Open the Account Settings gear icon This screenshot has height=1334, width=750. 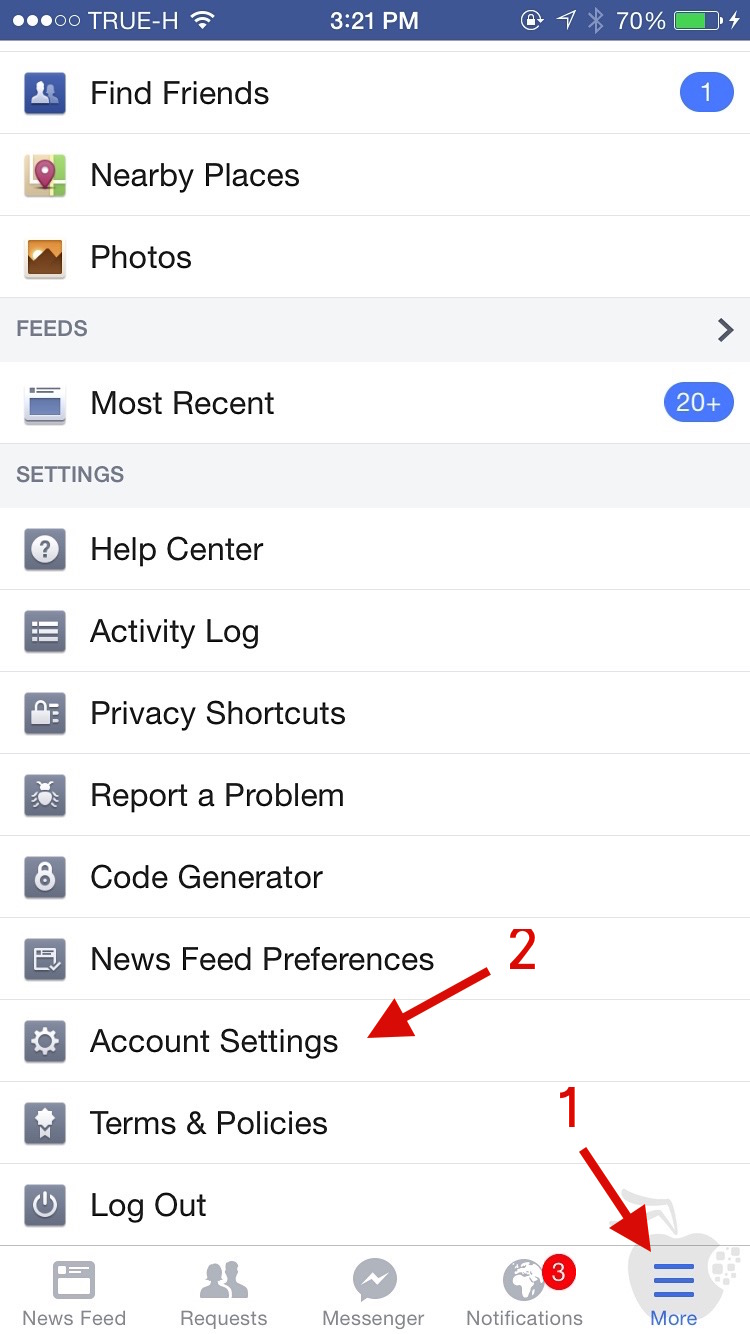(x=44, y=1040)
